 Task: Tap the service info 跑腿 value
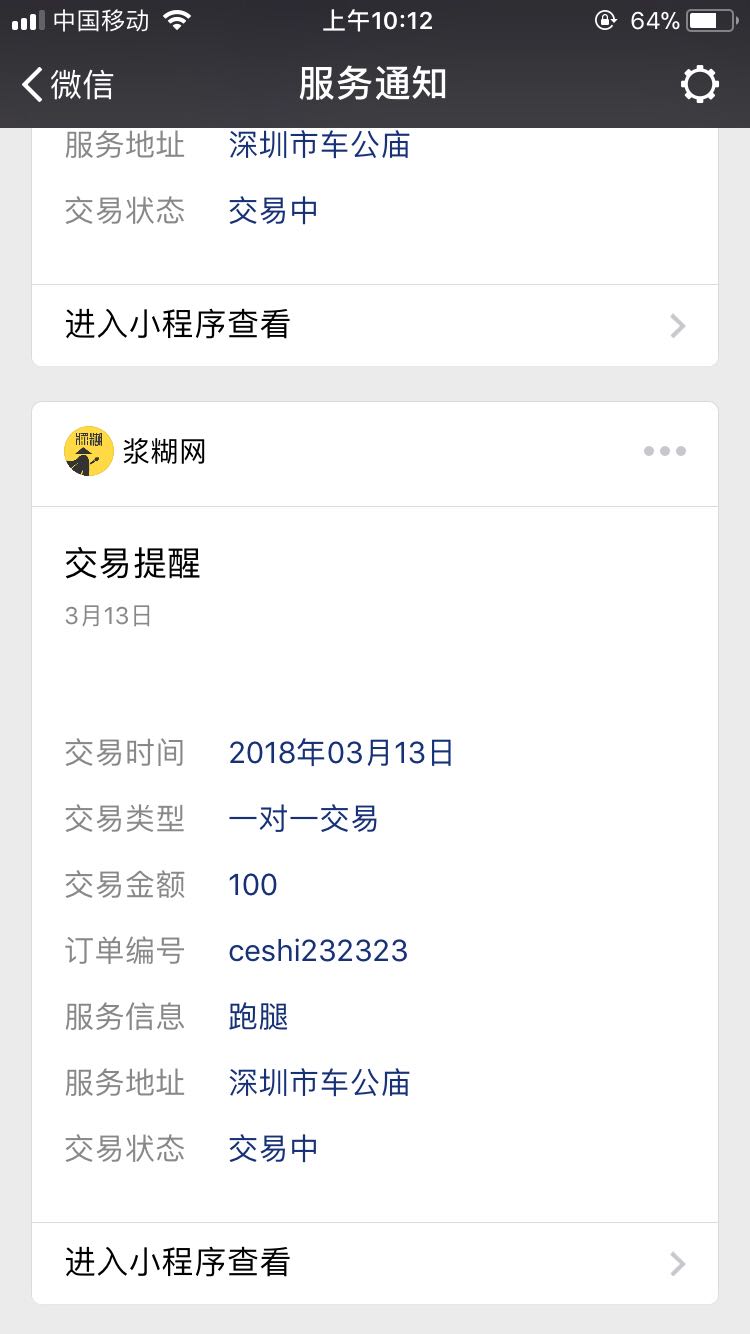click(257, 1016)
